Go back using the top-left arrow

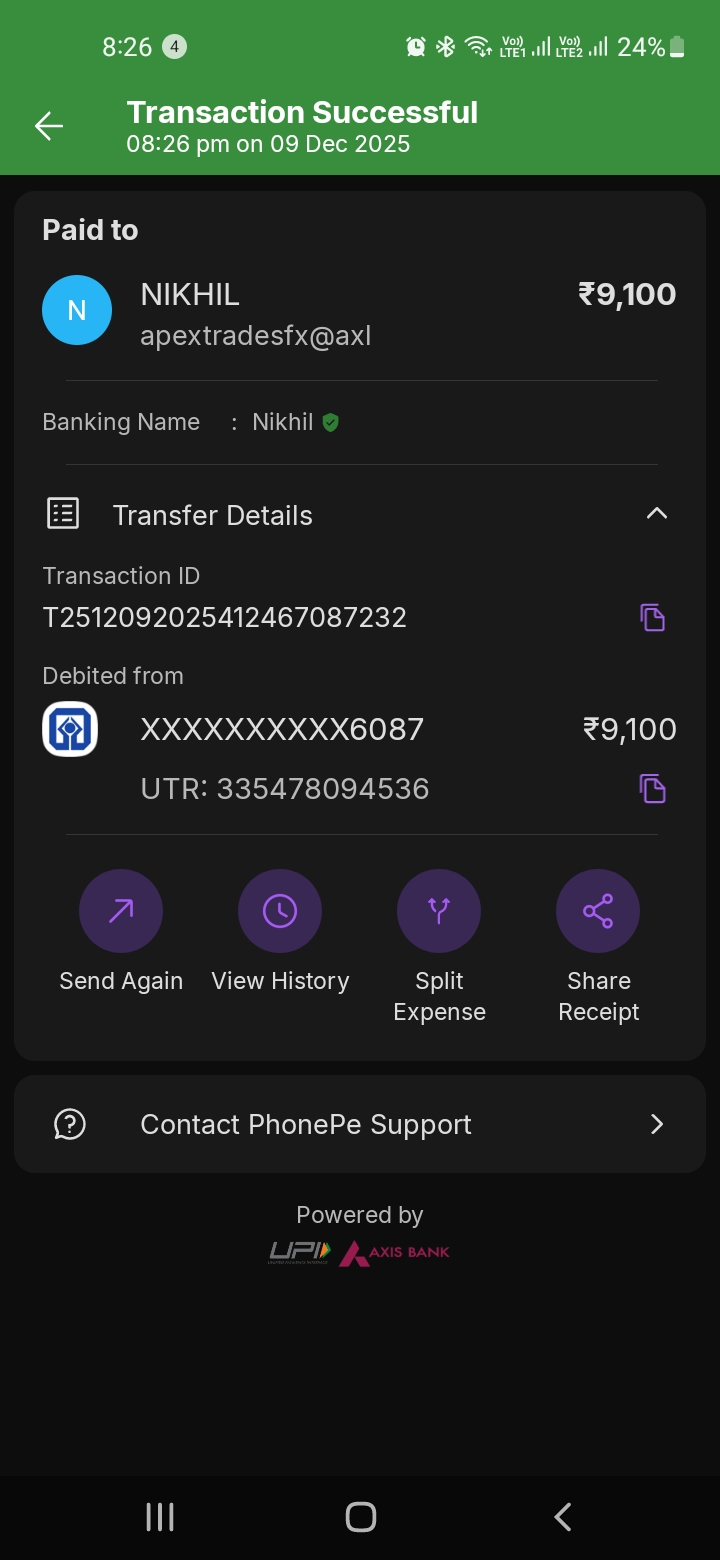(x=49, y=126)
